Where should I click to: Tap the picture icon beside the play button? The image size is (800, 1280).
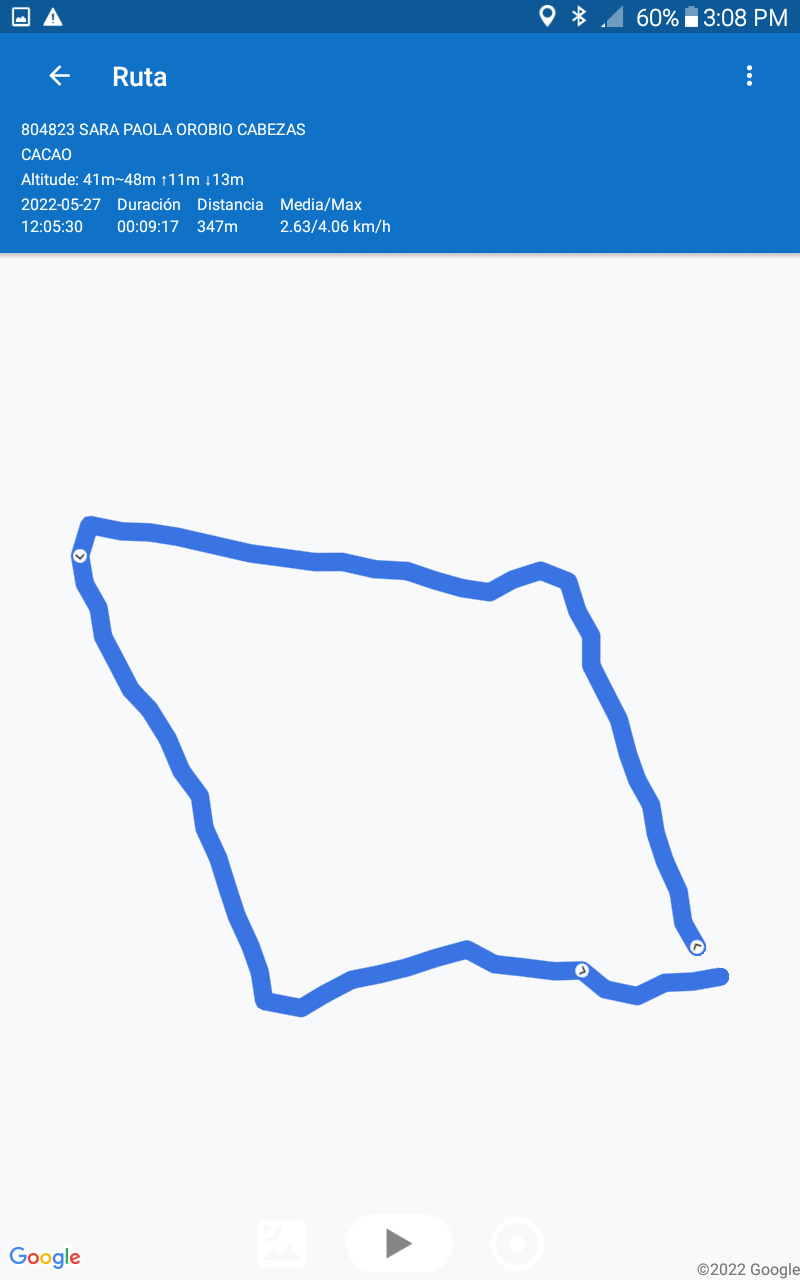pyautogui.click(x=282, y=1243)
